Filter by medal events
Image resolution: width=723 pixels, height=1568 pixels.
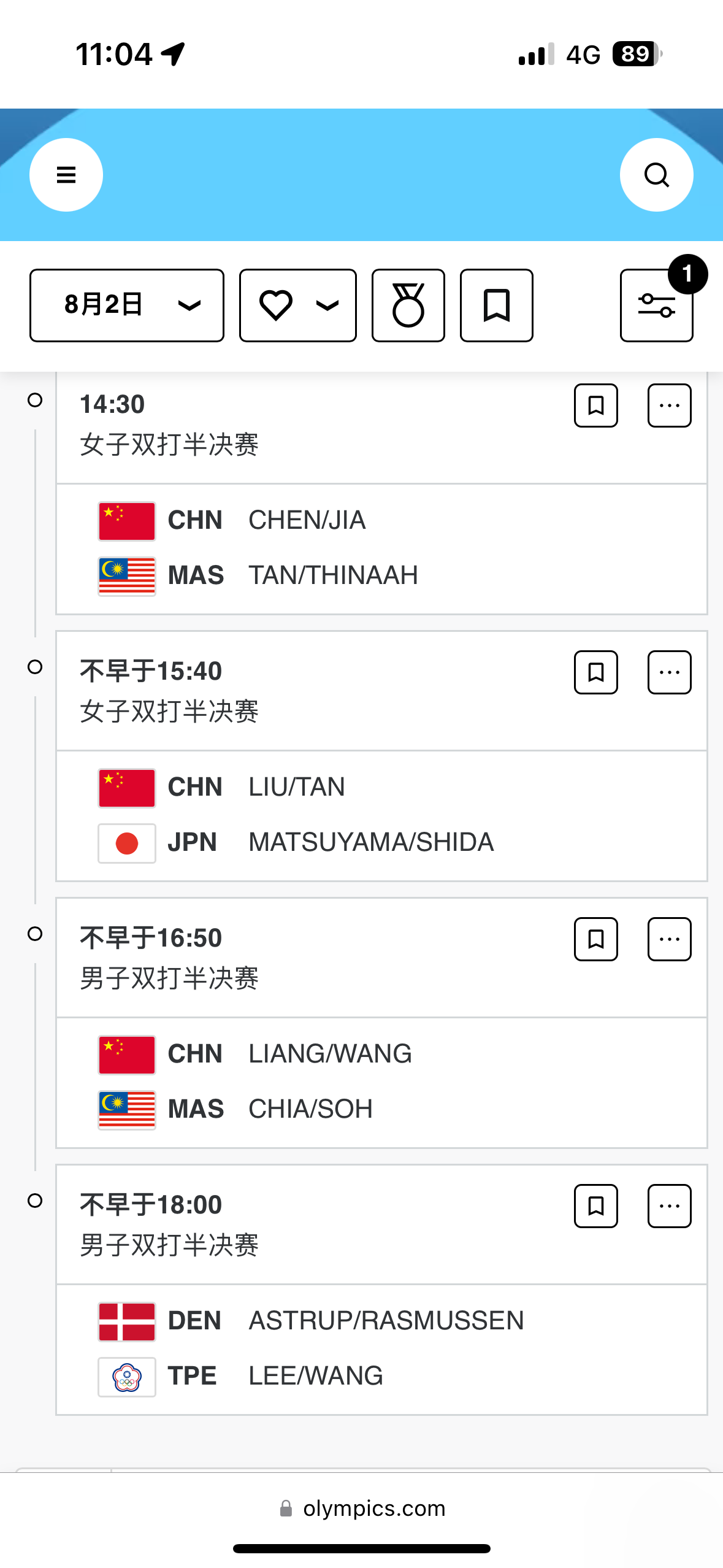[408, 305]
